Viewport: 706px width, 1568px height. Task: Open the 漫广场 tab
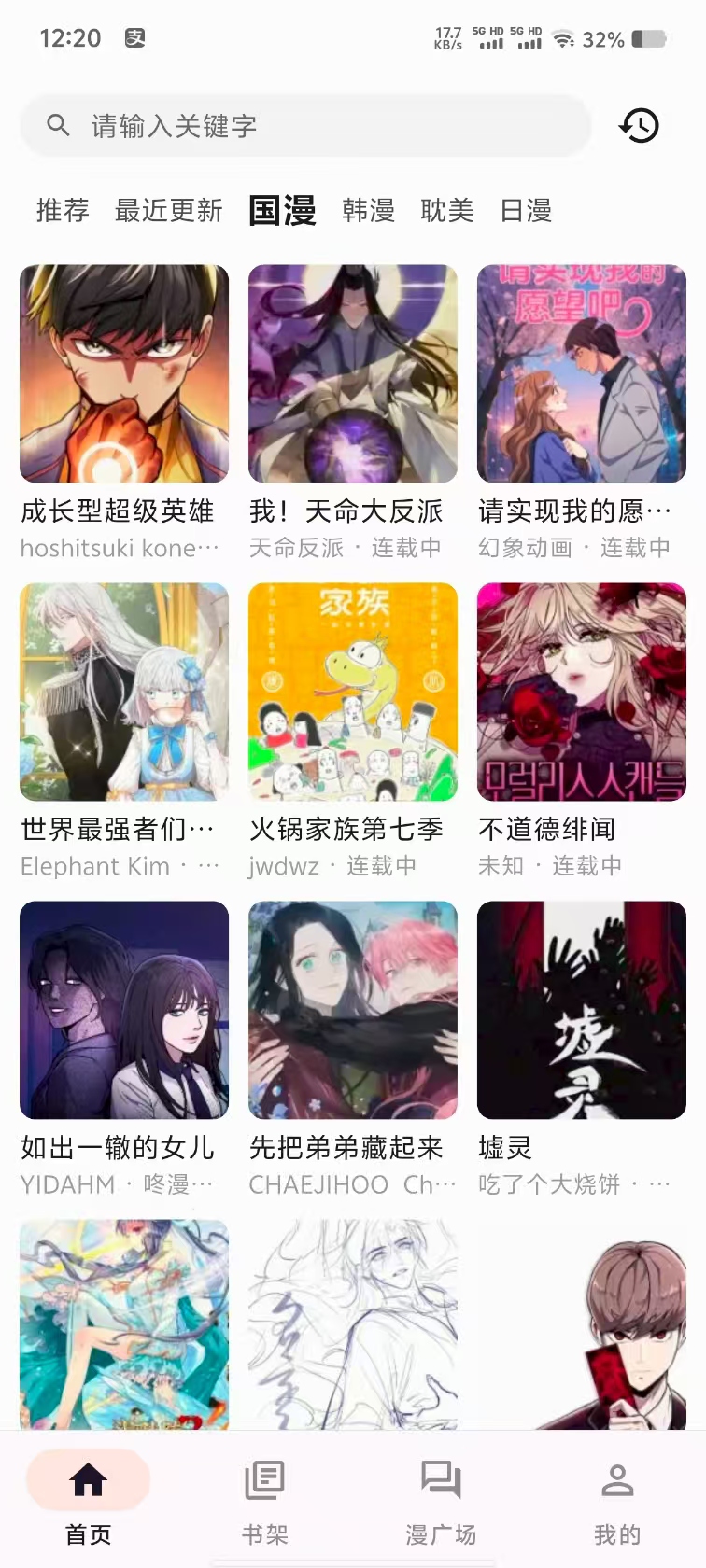(441, 1499)
